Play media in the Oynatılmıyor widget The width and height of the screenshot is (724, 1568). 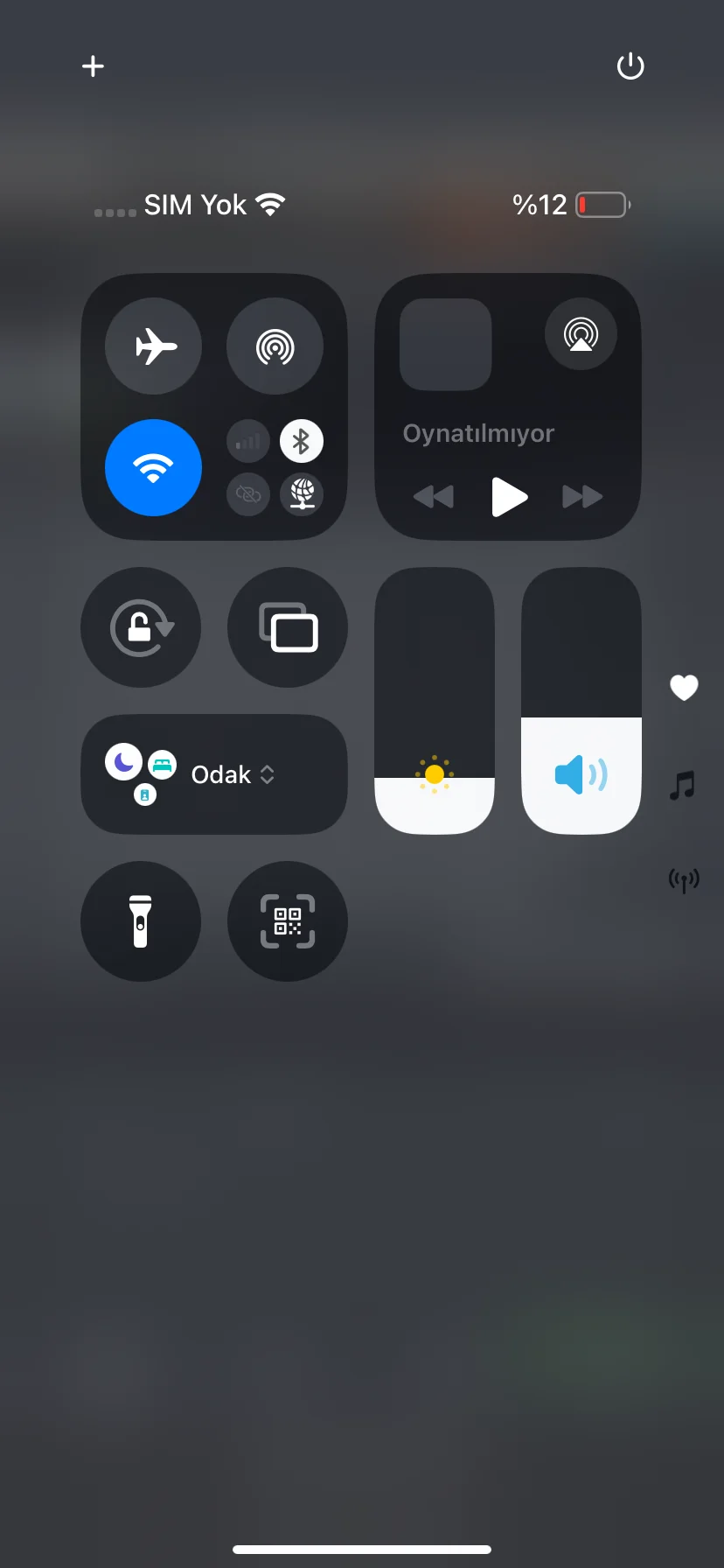click(x=509, y=497)
